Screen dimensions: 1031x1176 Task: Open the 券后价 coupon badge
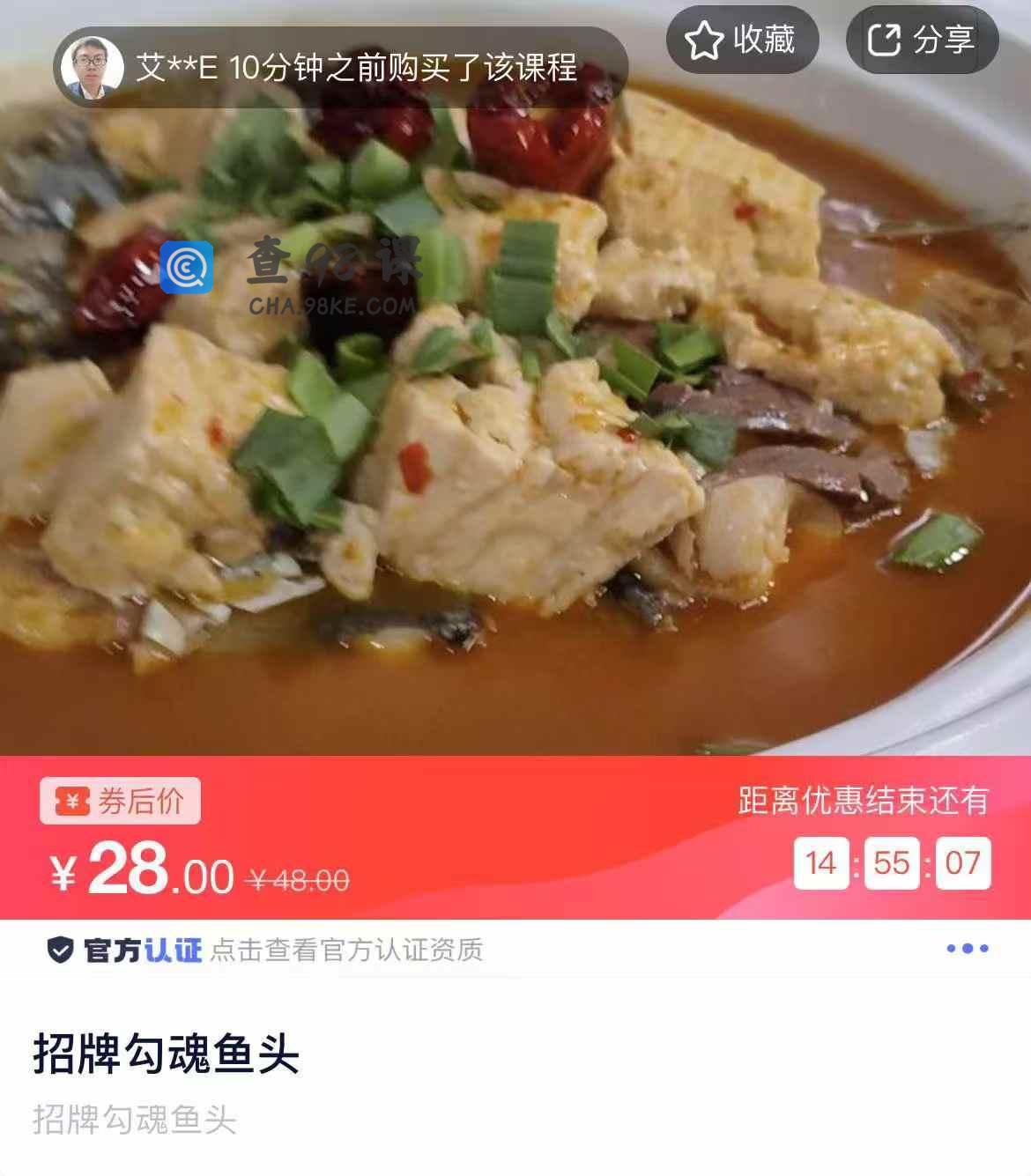point(121,801)
